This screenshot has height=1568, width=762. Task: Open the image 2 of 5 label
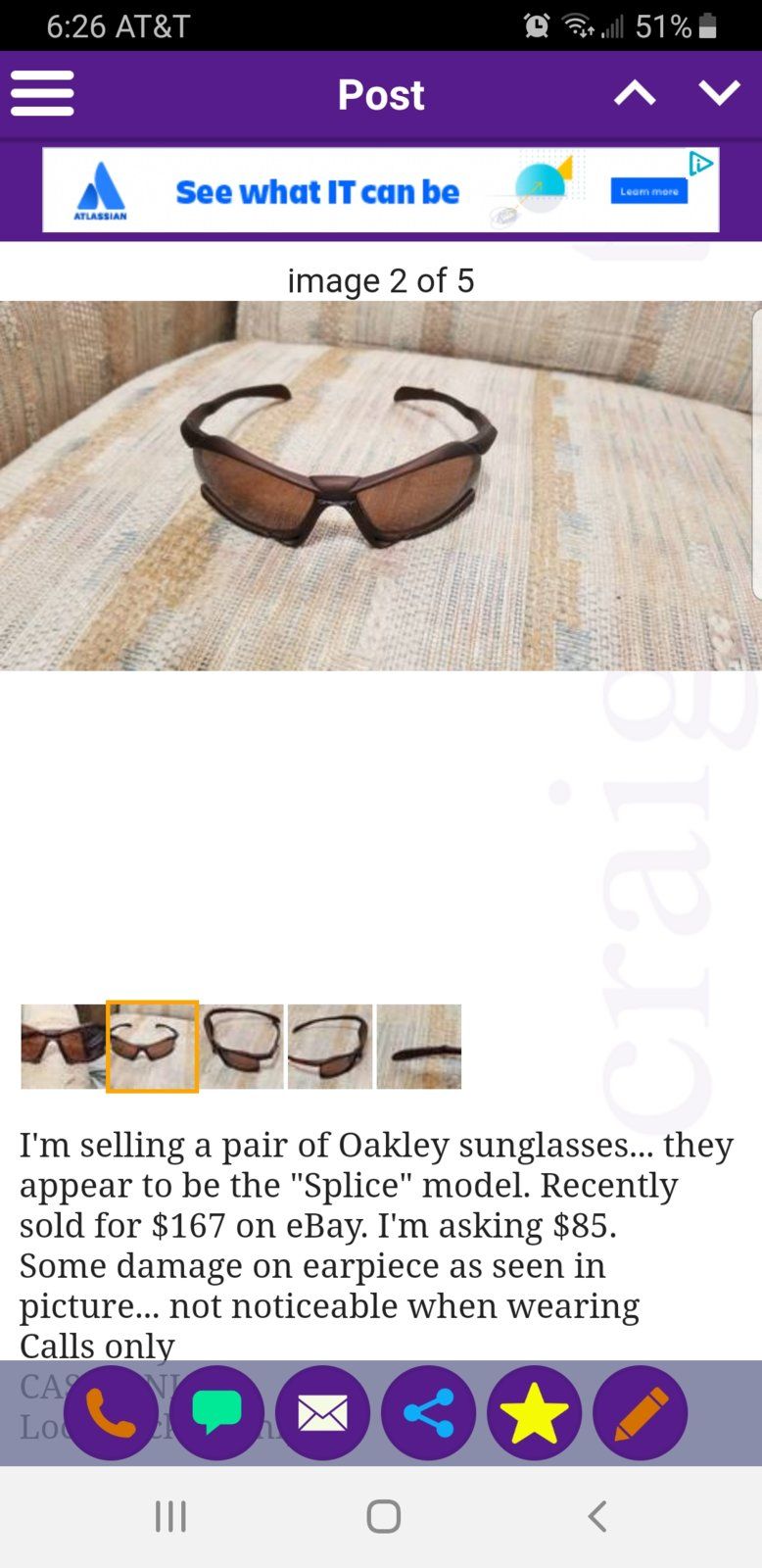click(381, 280)
